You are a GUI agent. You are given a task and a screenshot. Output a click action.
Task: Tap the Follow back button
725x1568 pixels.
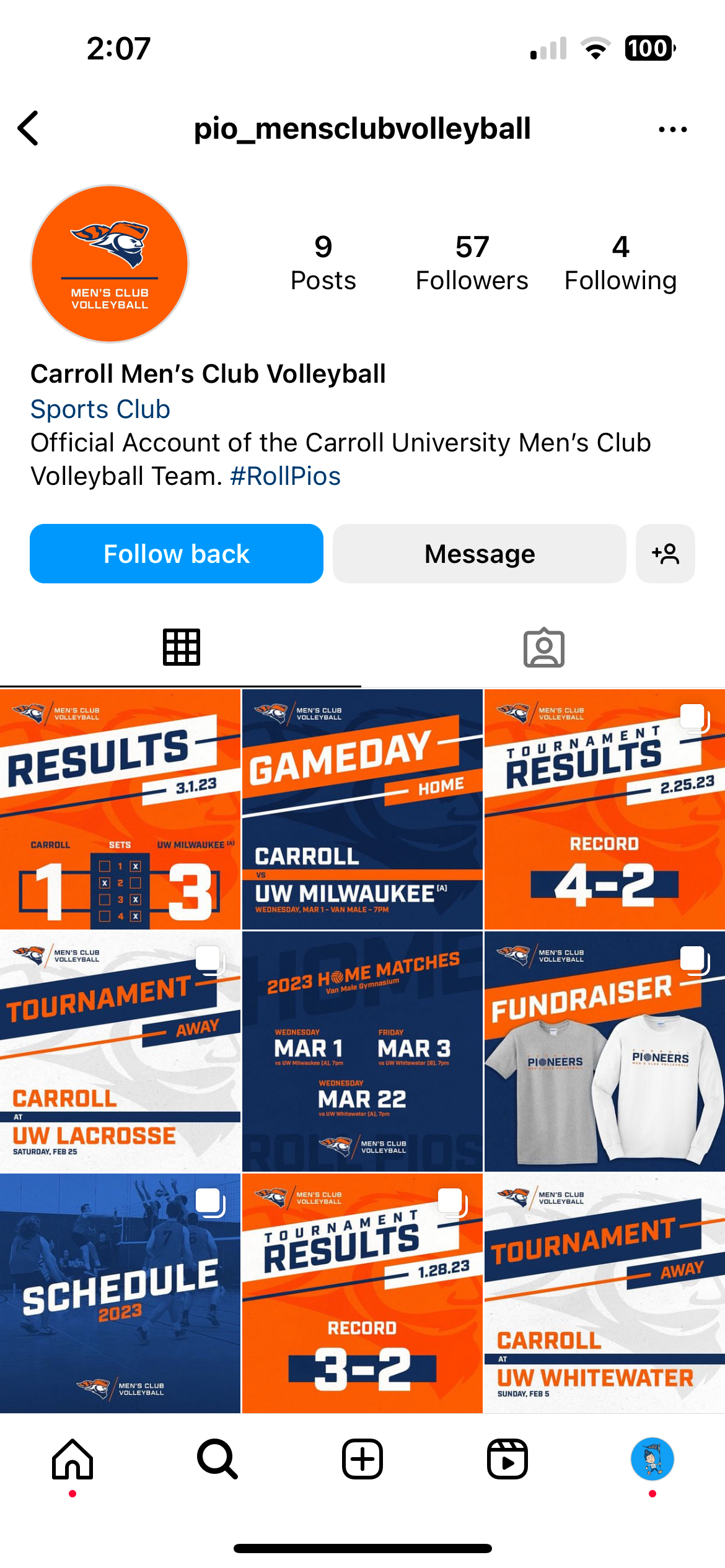pos(177,554)
